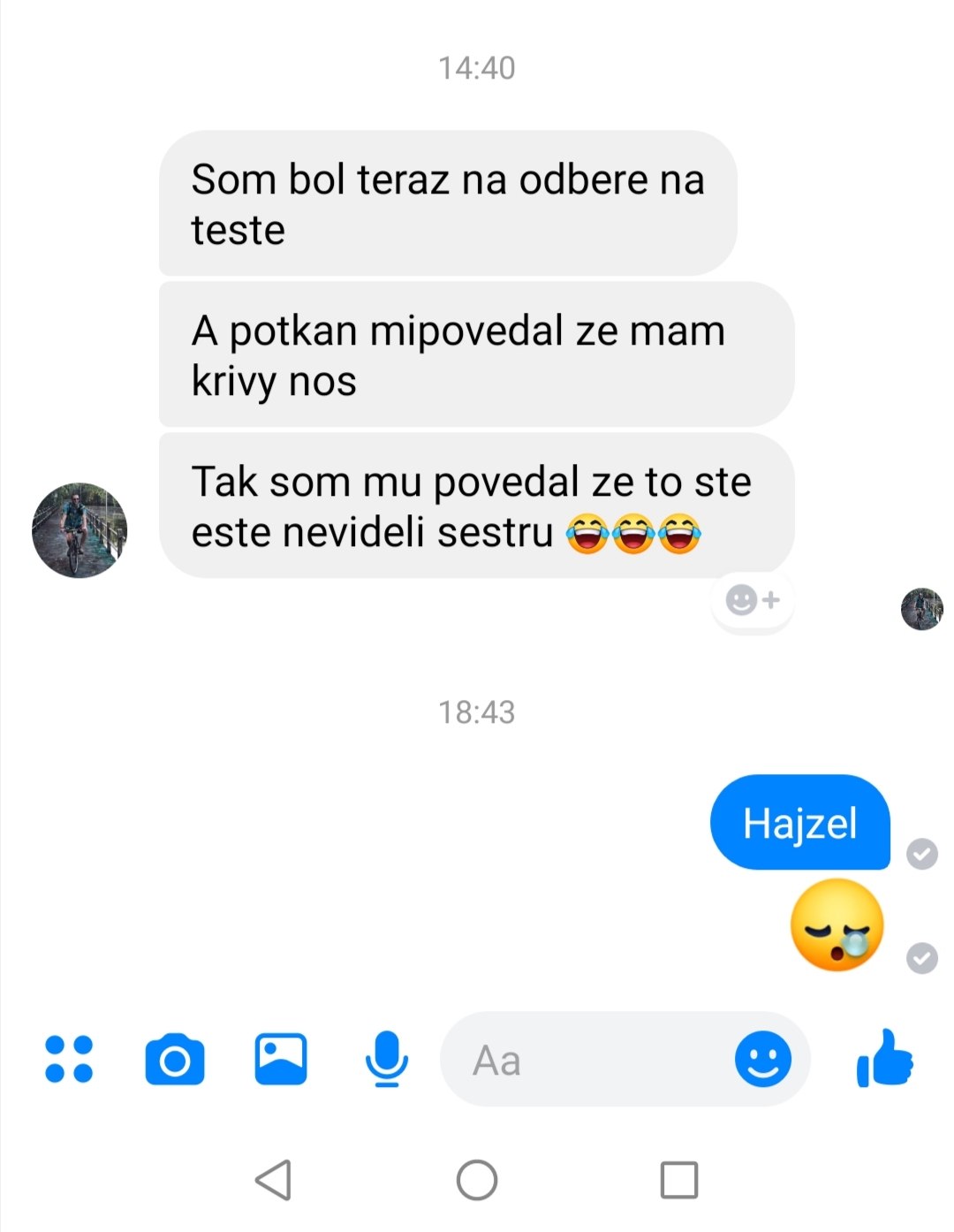Go to the home screen
This screenshot has height=1232, width=954.
(477, 1180)
